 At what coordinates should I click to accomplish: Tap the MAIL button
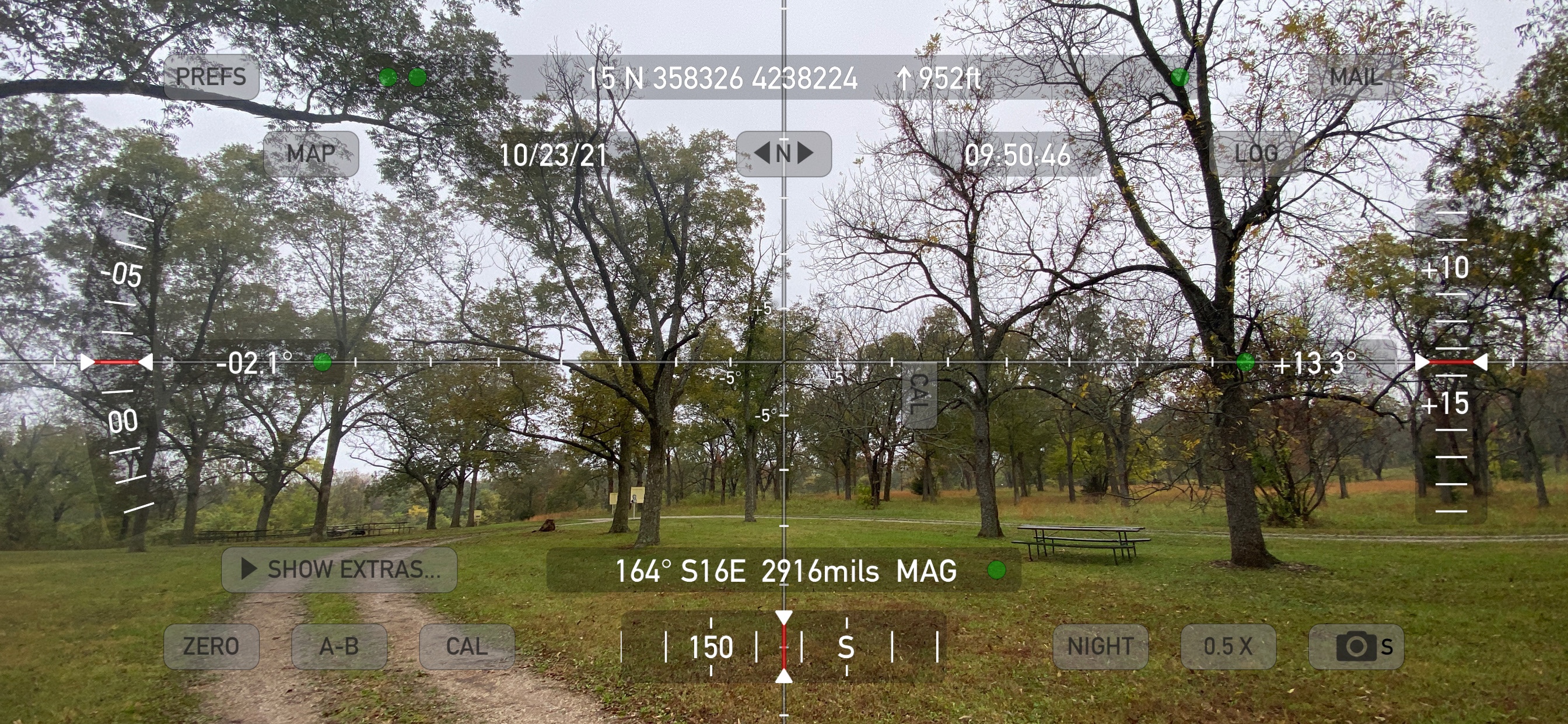pyautogui.click(x=1355, y=78)
